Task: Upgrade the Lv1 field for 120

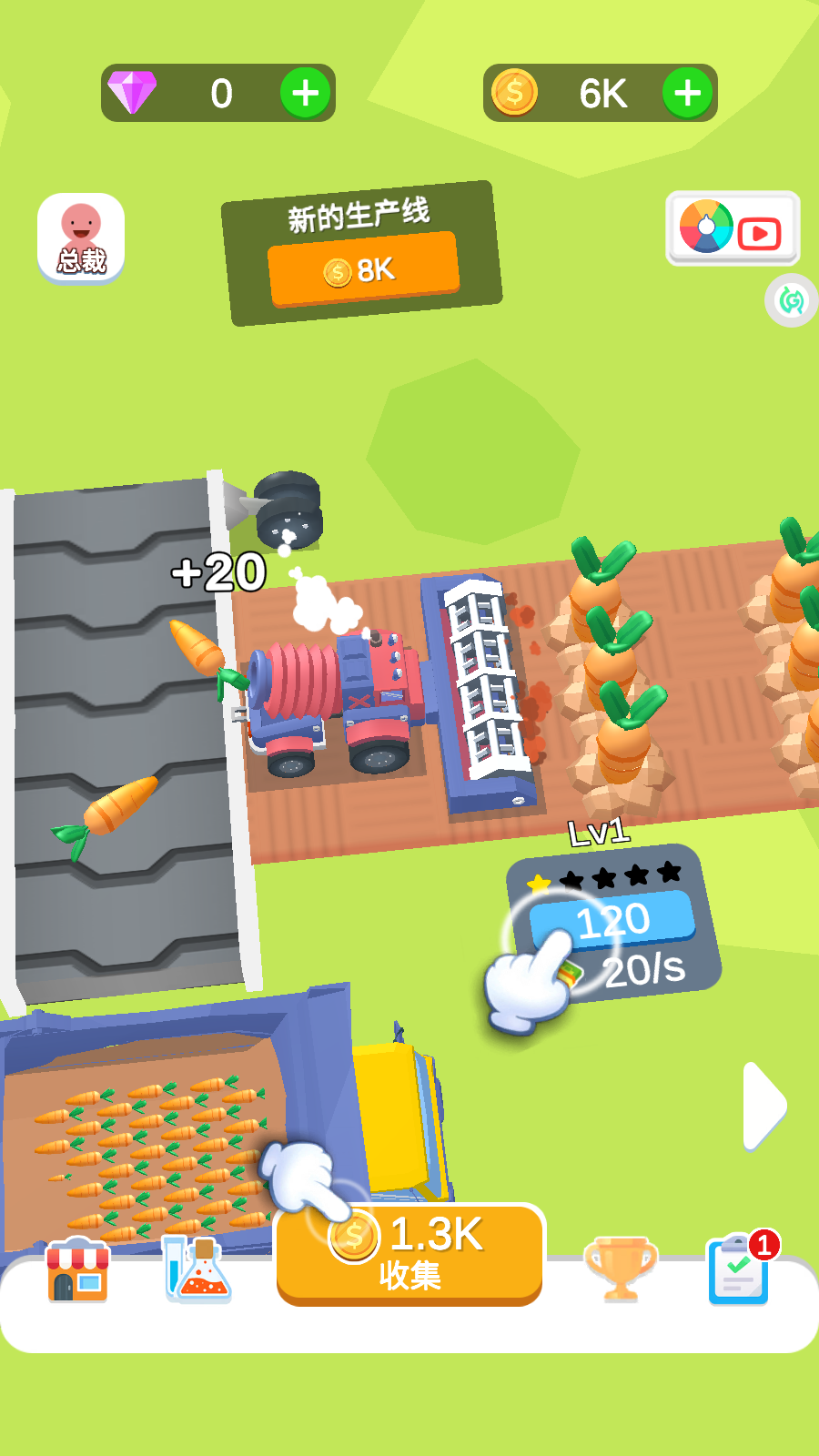Action: coord(613,919)
